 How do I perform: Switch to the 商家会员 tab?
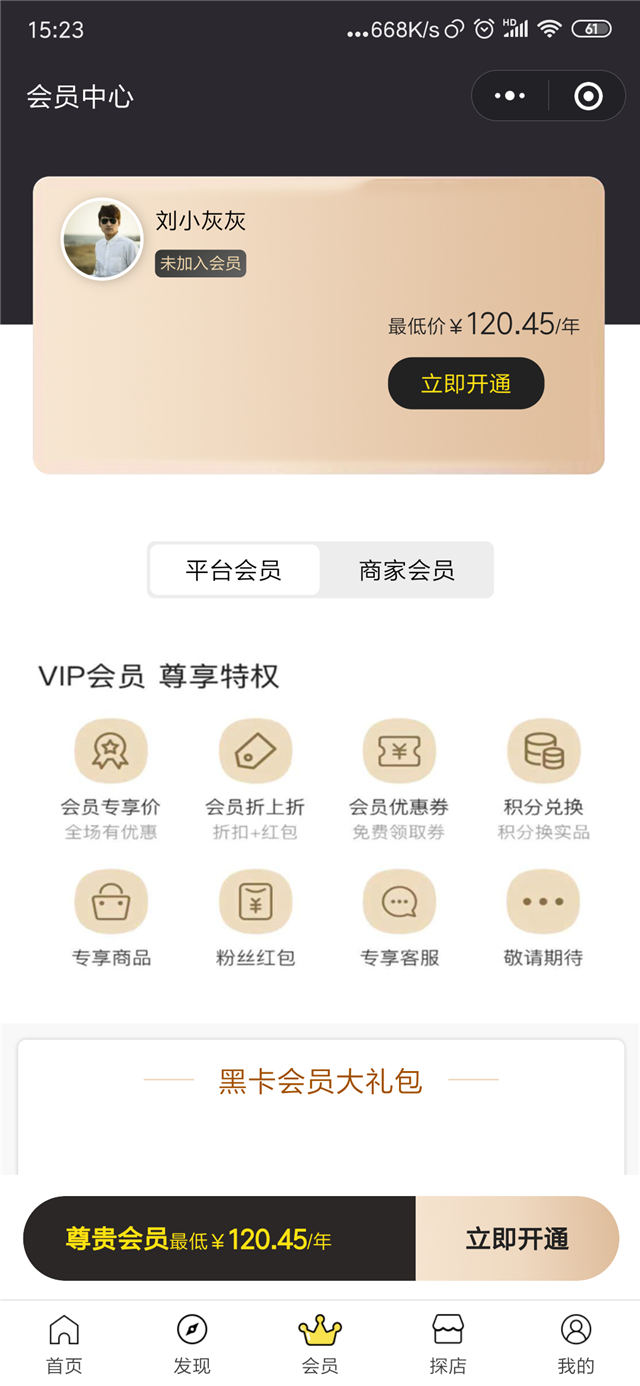click(406, 570)
